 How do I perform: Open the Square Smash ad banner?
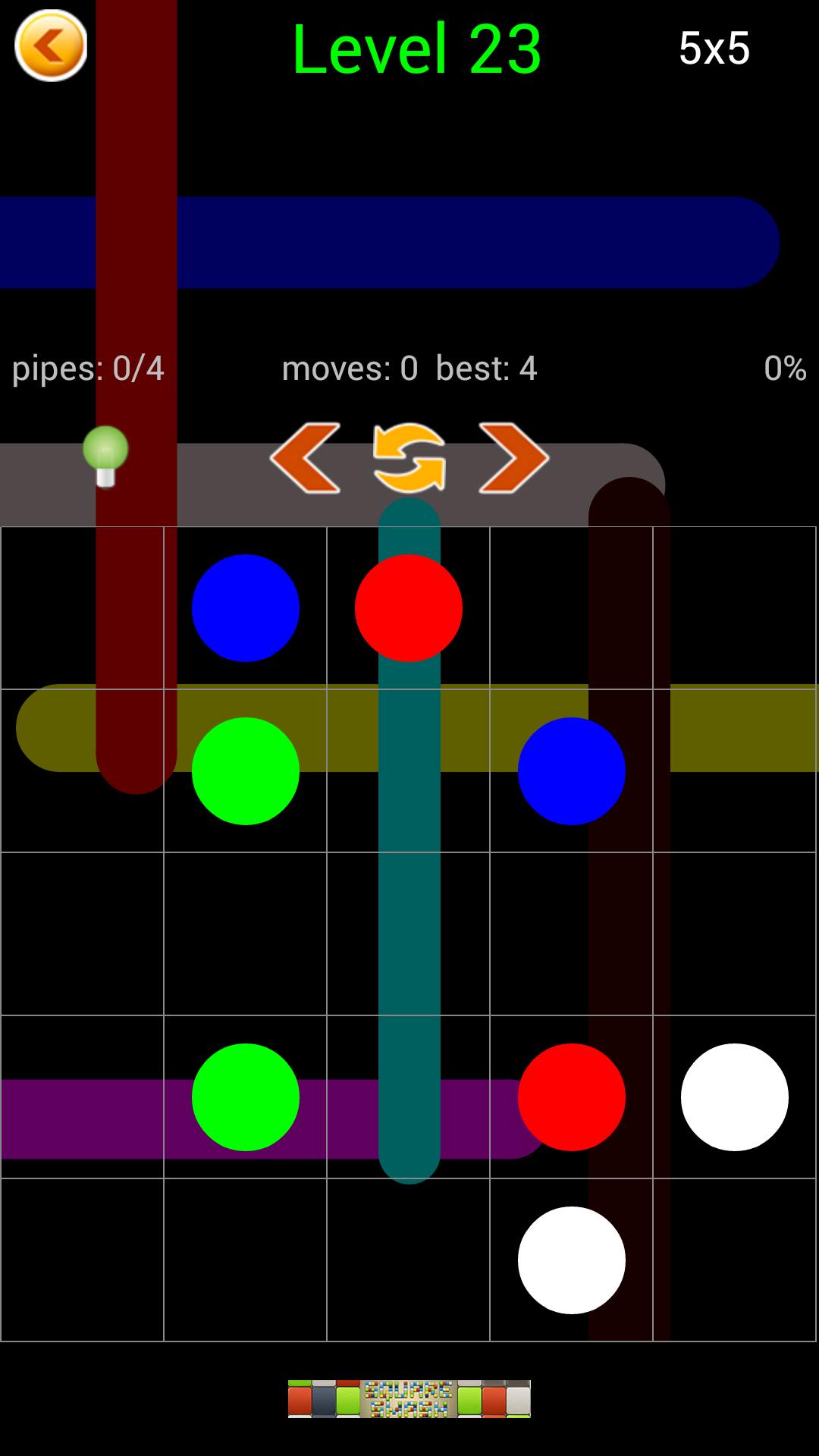(409, 1399)
